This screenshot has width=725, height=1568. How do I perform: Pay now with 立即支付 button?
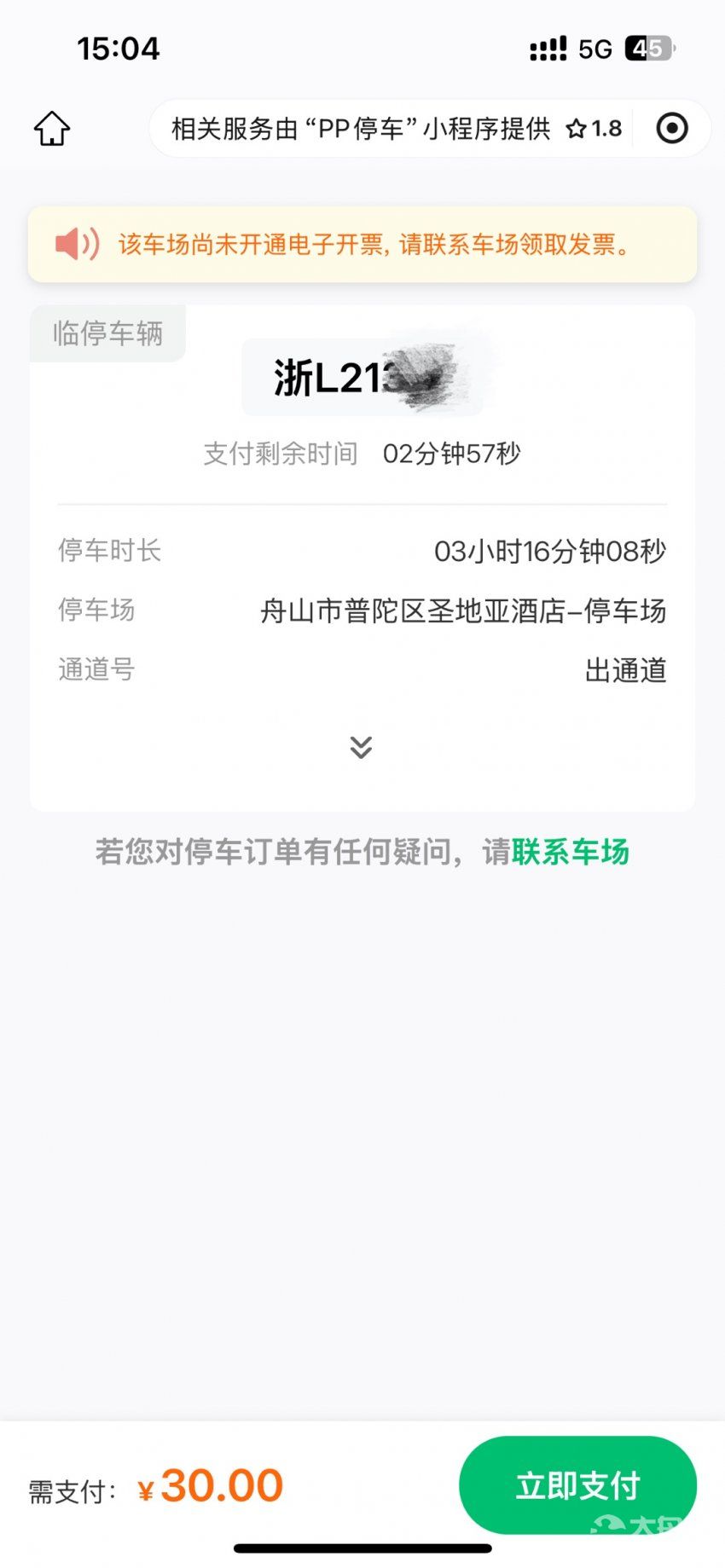coord(578,1484)
